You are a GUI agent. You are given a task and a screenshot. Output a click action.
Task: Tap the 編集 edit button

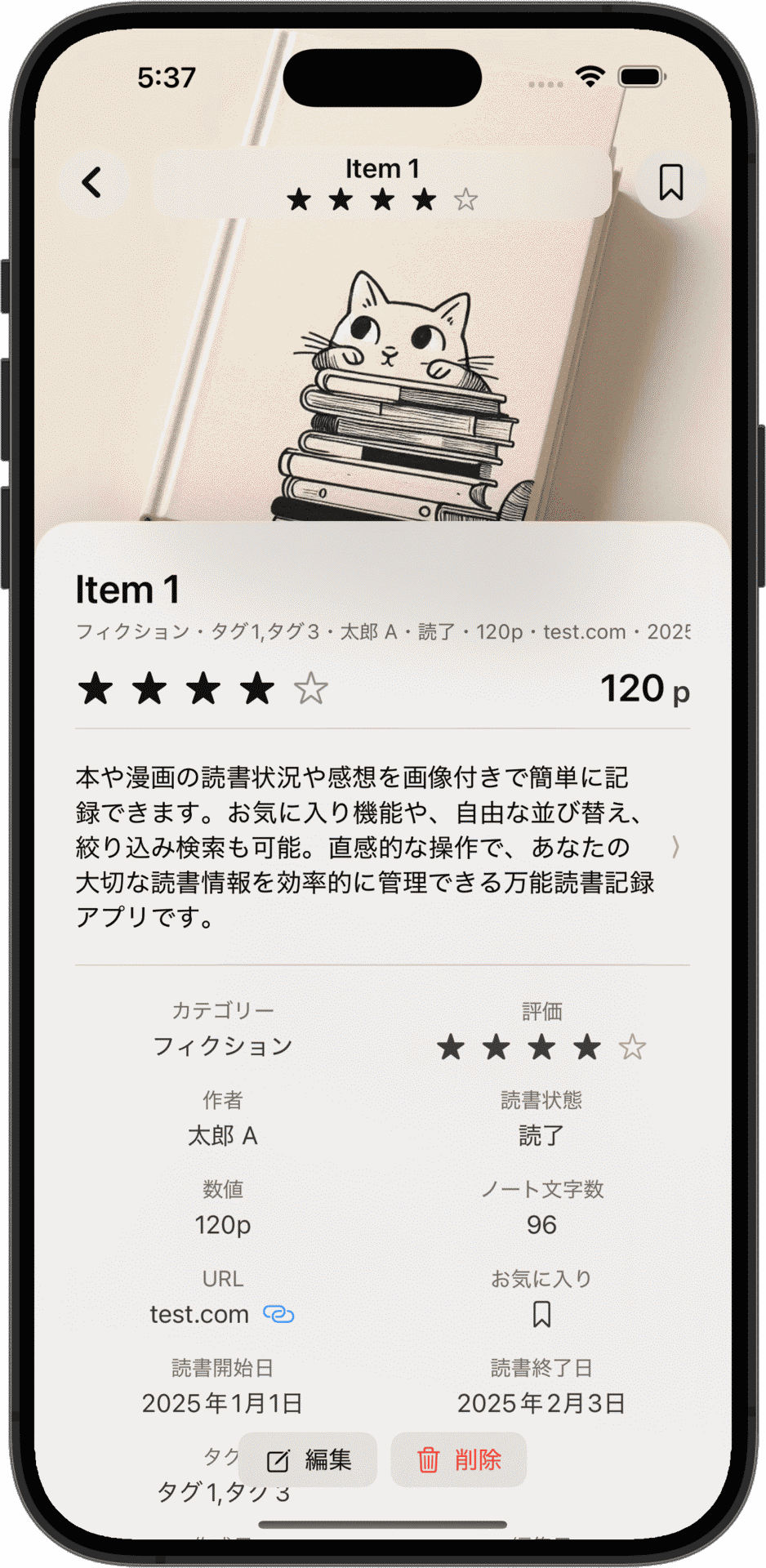point(309,1459)
